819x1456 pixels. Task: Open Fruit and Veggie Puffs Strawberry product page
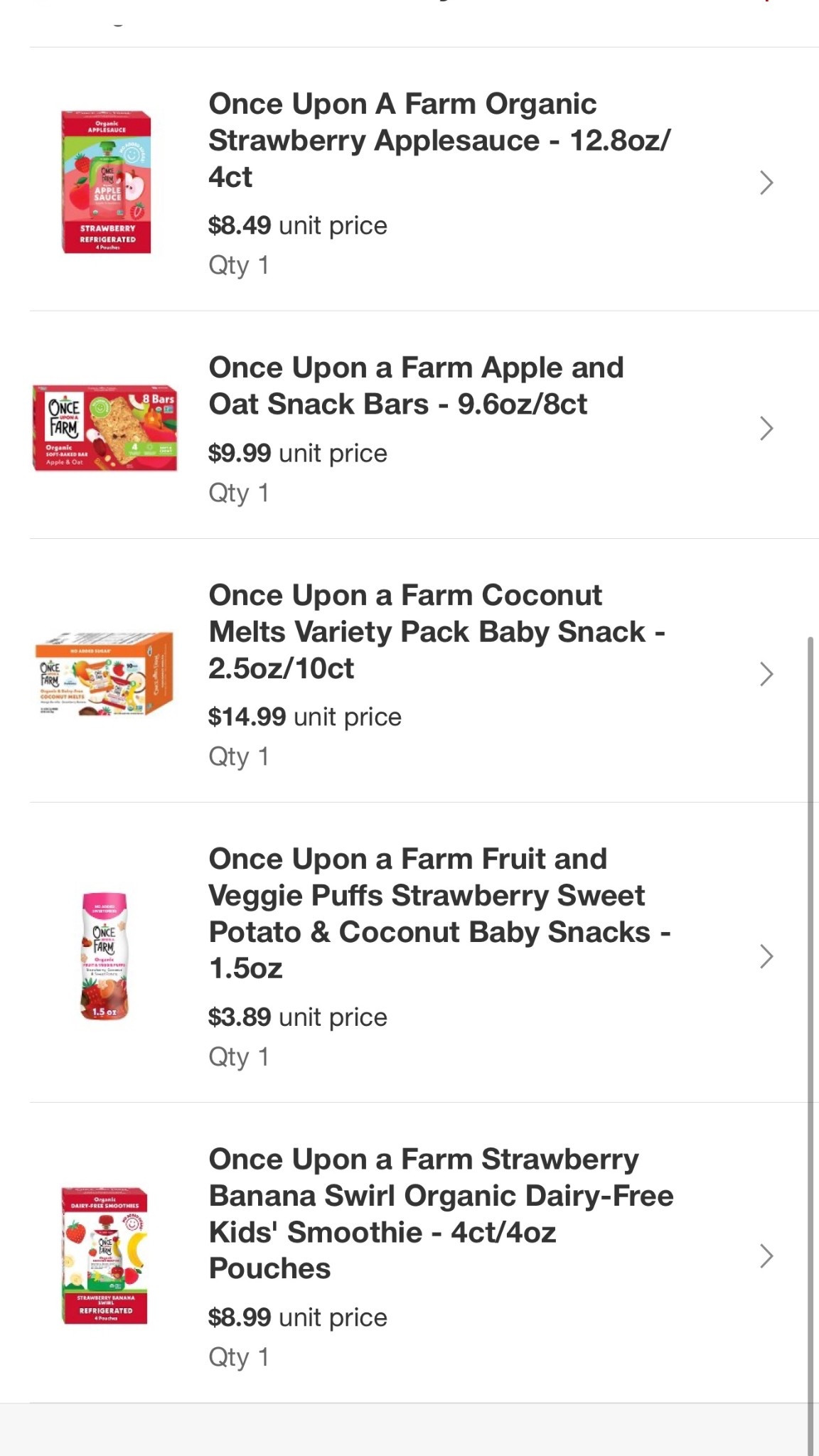[440, 914]
